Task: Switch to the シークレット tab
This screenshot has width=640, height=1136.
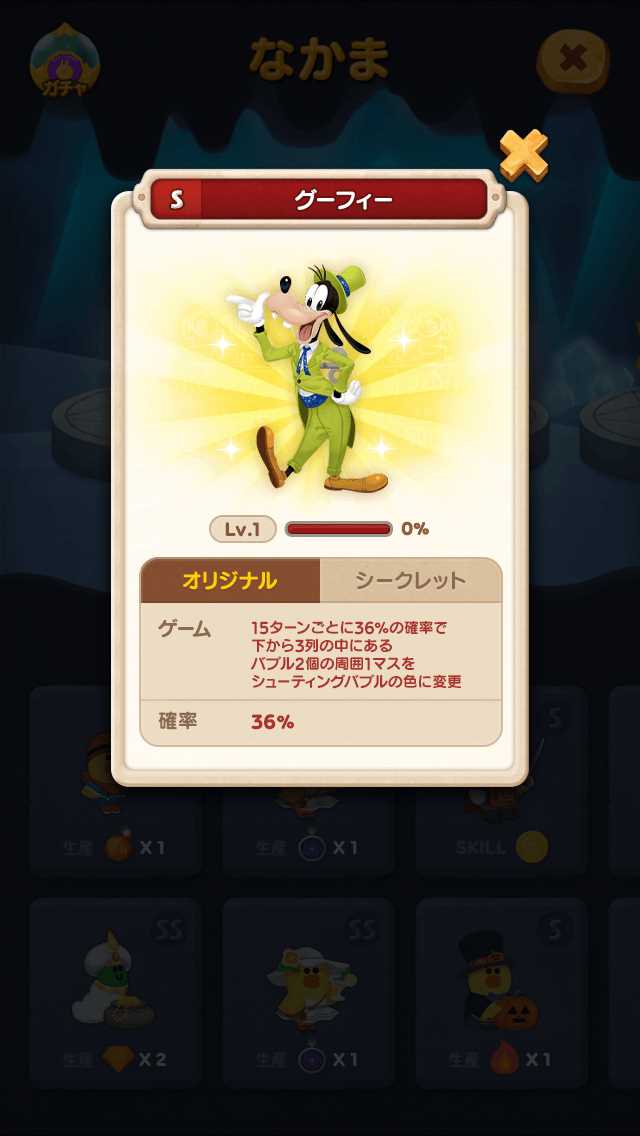Action: pos(411,581)
